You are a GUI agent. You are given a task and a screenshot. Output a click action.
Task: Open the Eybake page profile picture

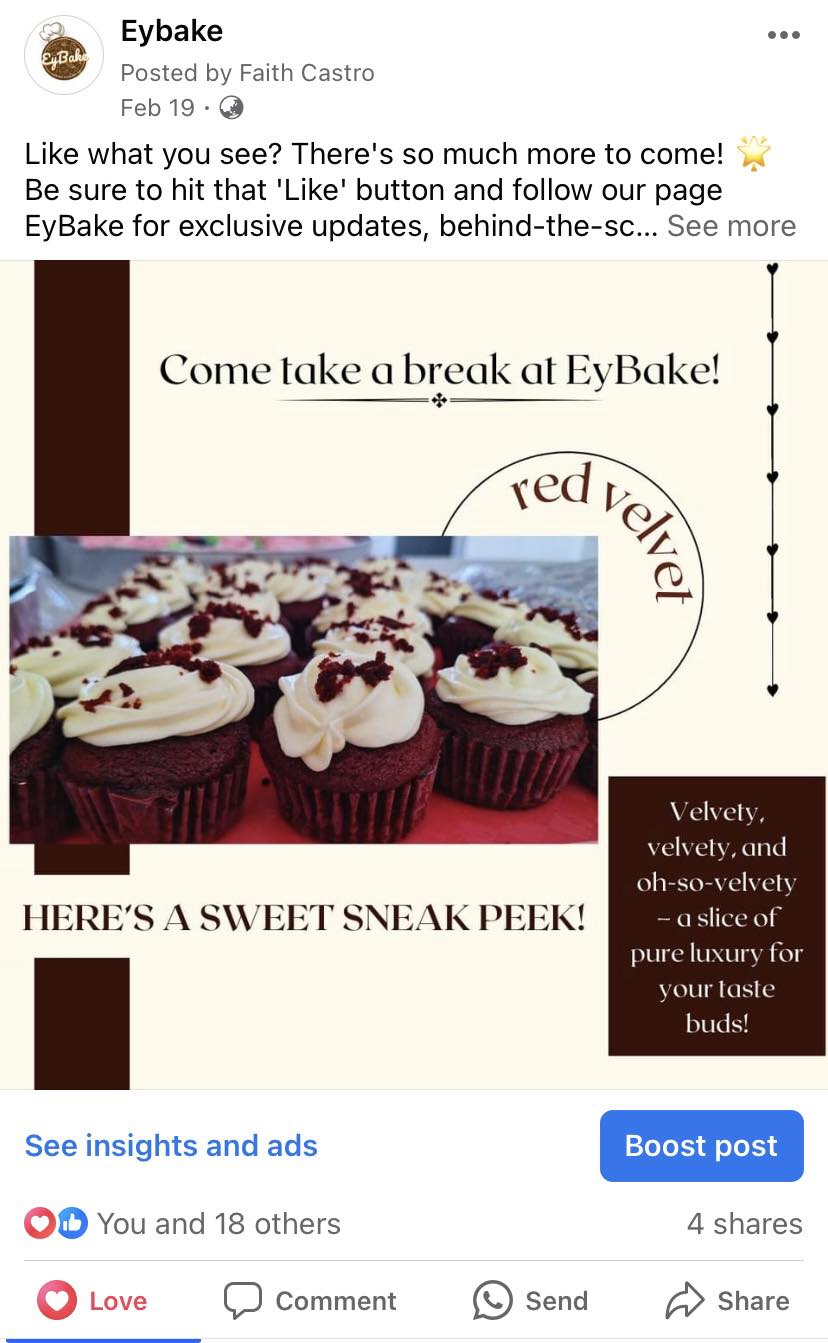[64, 55]
